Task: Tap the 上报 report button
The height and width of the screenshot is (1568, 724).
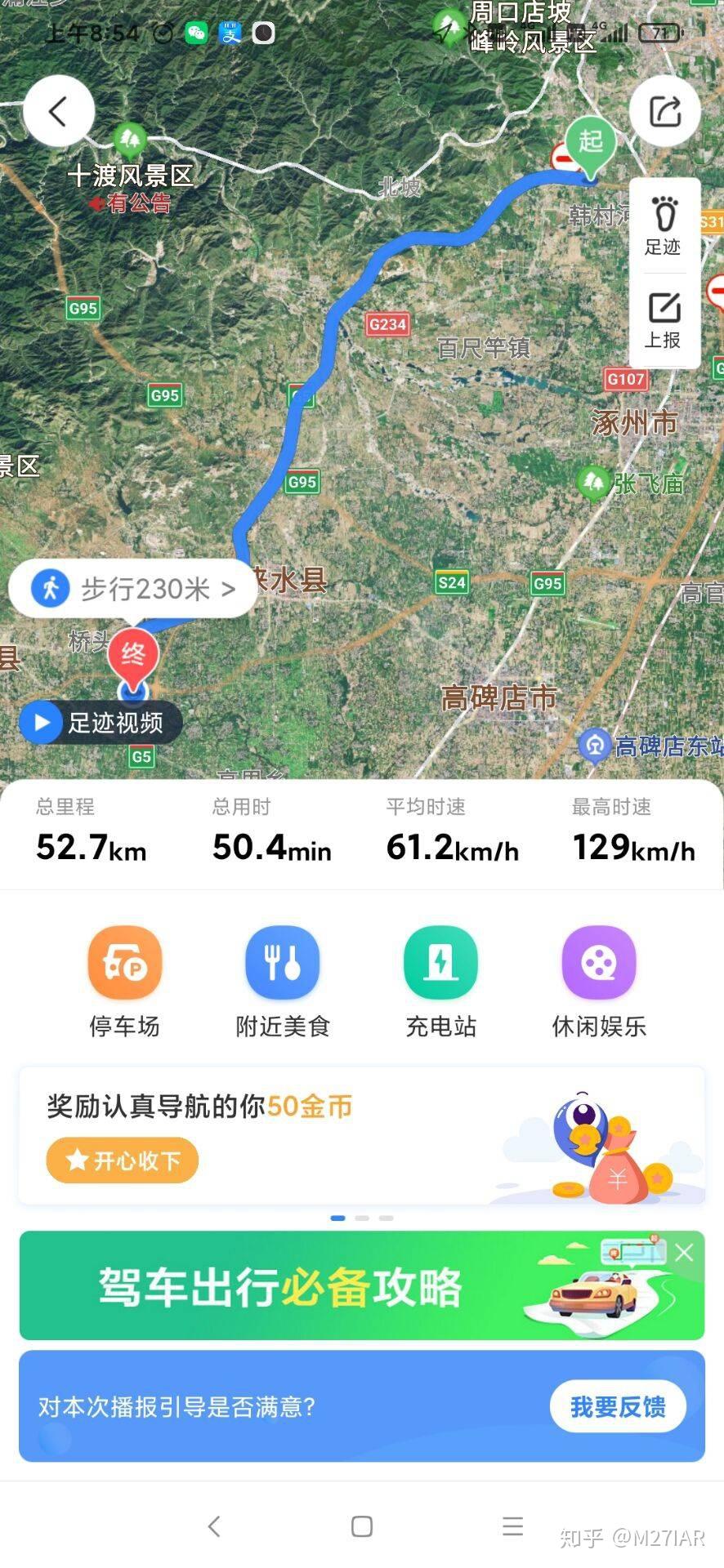Action: tap(664, 319)
